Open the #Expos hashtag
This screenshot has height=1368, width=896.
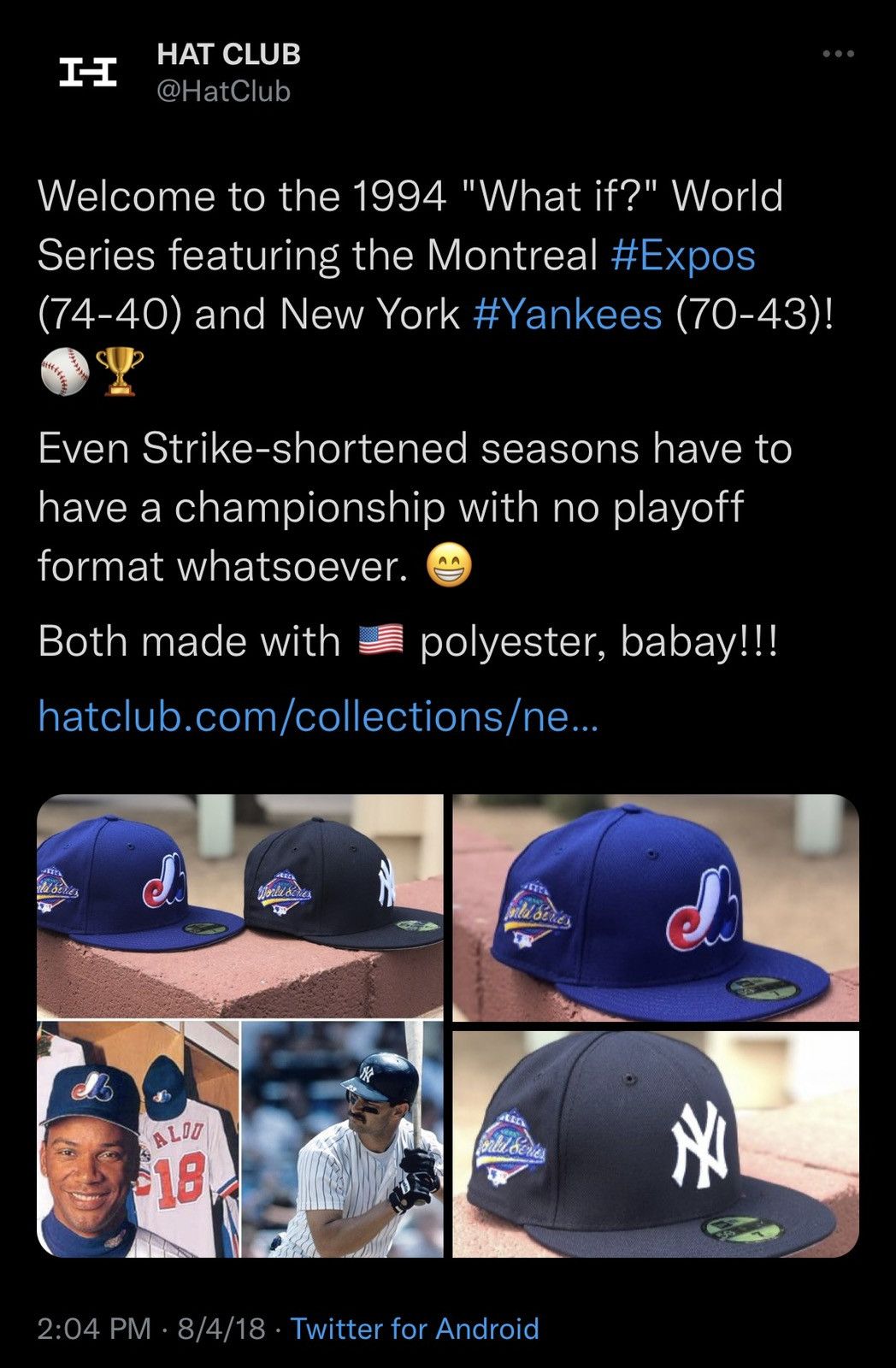coord(683,256)
